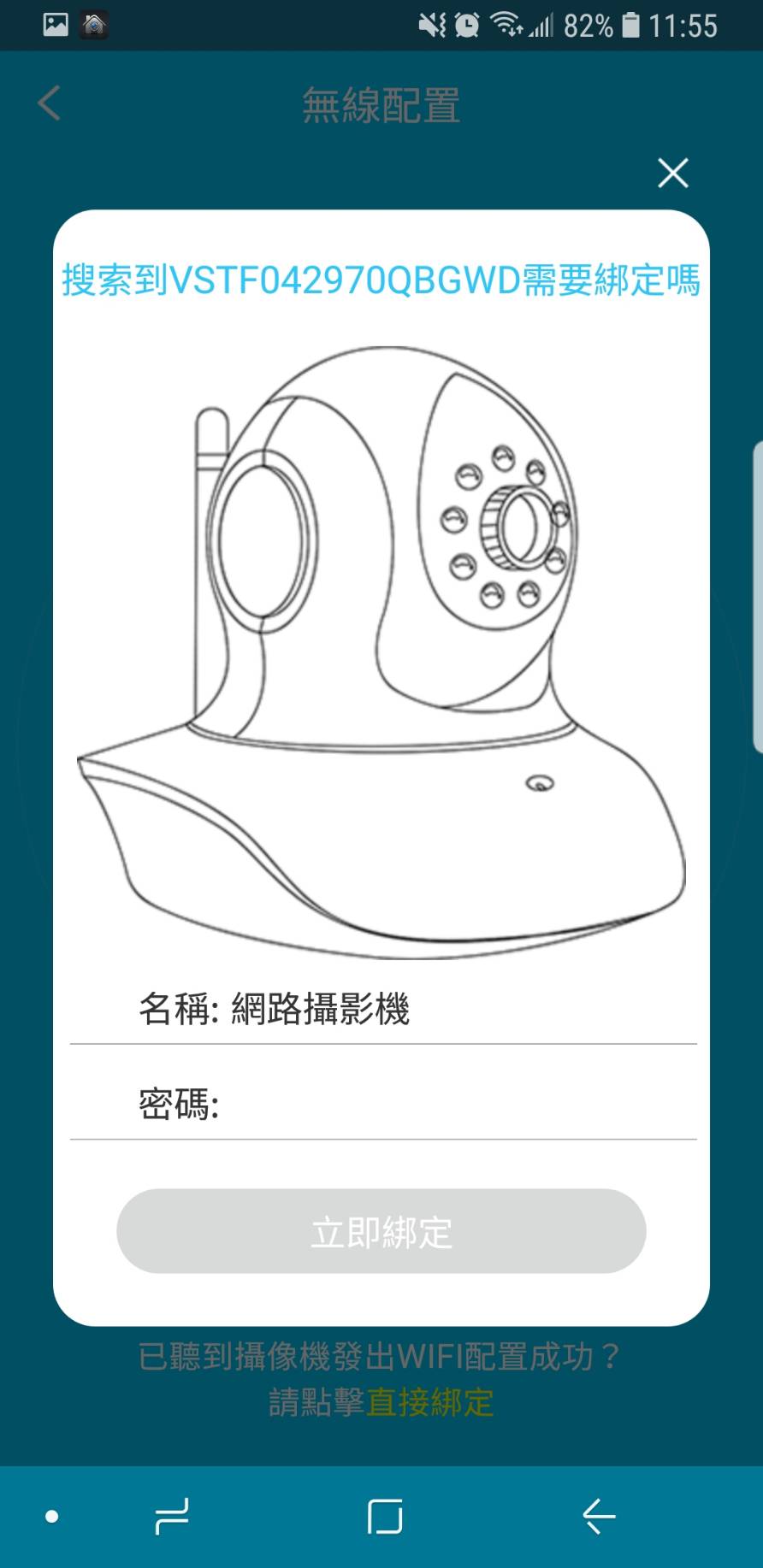The height and width of the screenshot is (1568, 763).
Task: Open recent apps from navigation bar
Action: coord(172,1517)
